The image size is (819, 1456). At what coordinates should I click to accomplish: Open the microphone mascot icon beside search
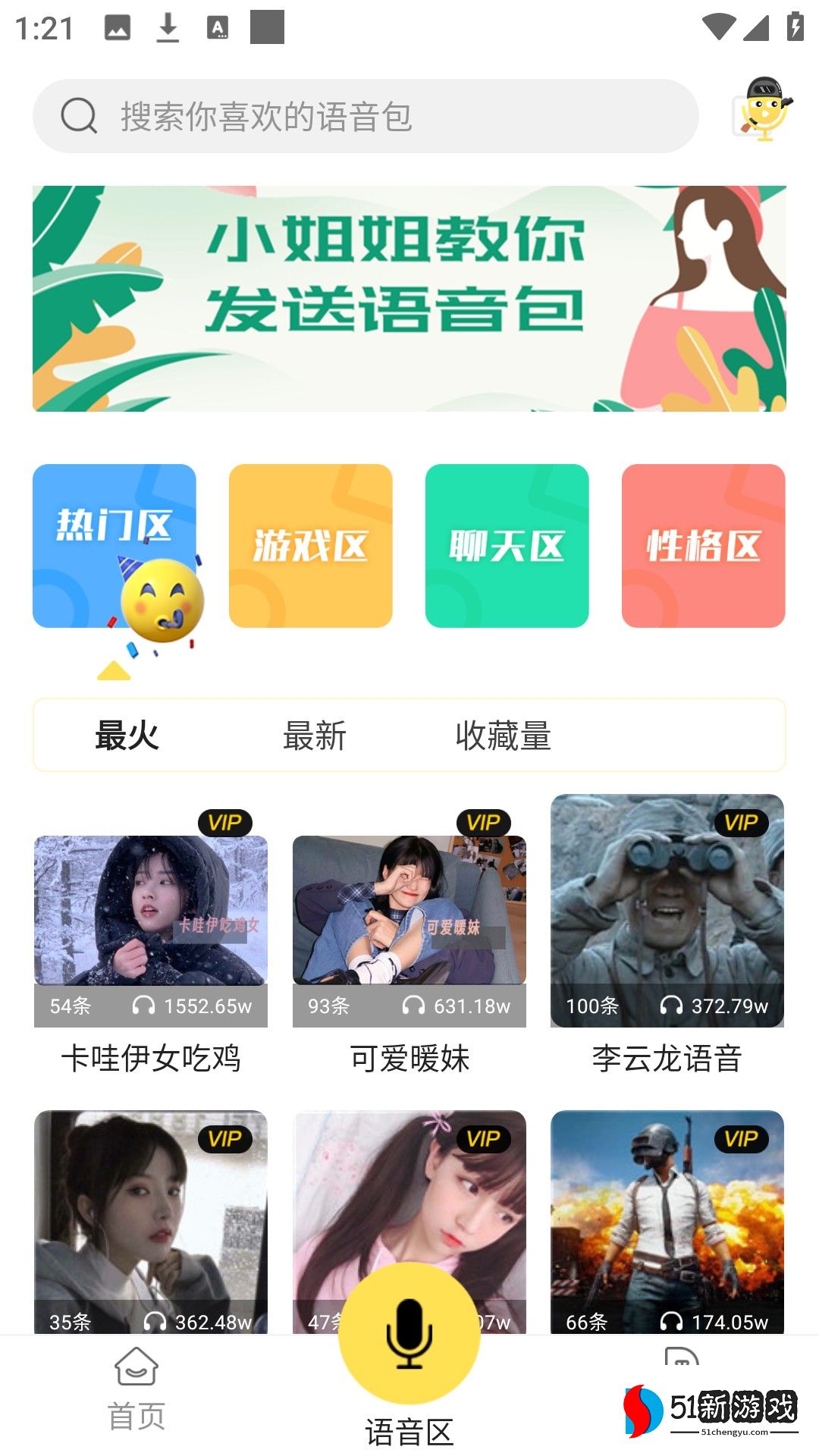click(761, 111)
